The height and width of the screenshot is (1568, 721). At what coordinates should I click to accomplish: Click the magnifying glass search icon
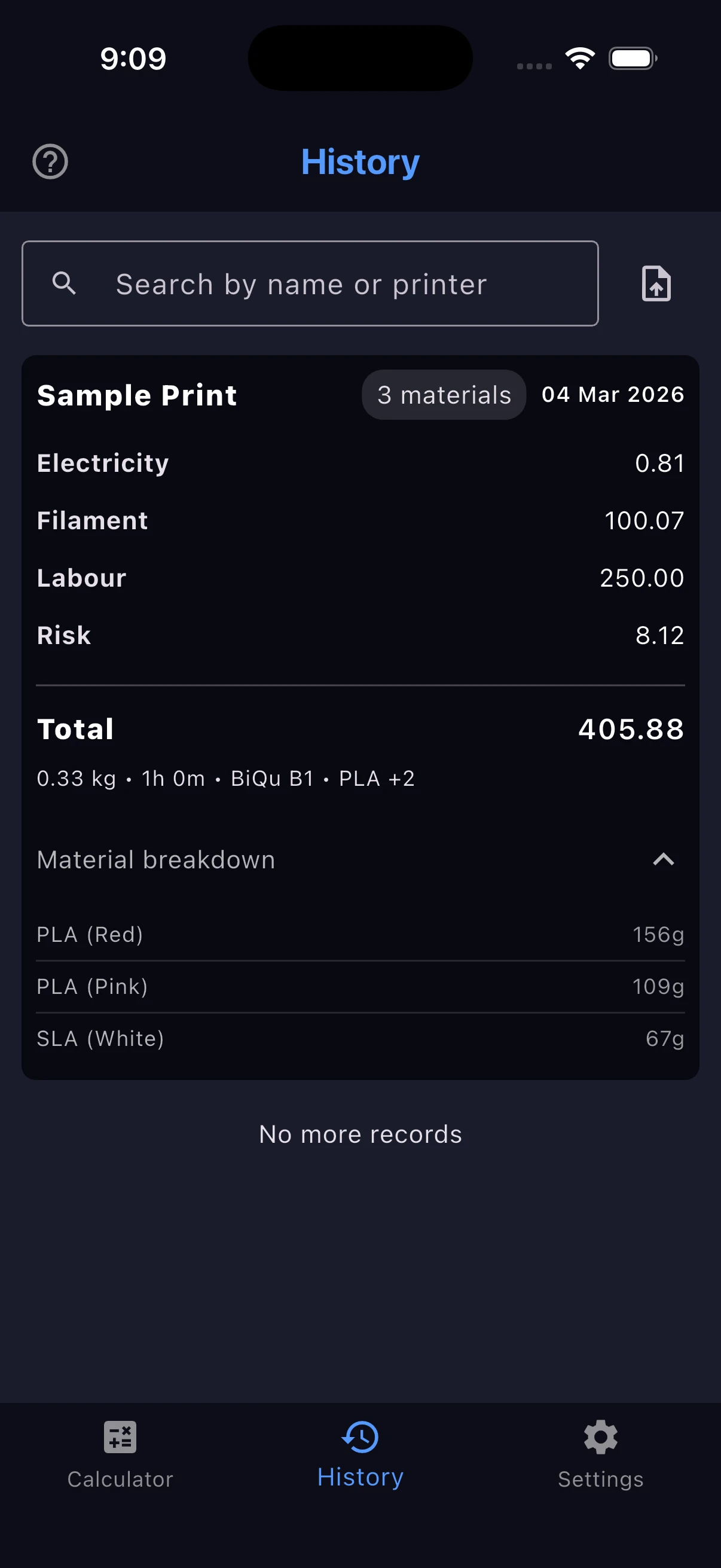click(x=65, y=283)
